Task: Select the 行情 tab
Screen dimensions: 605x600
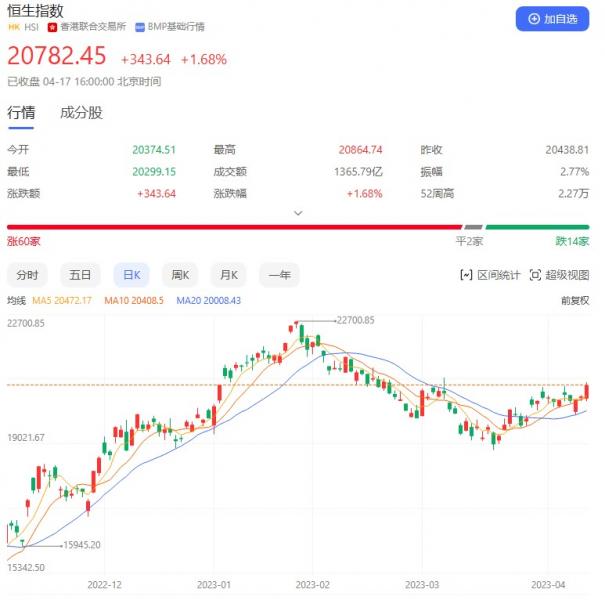Action: point(21,112)
